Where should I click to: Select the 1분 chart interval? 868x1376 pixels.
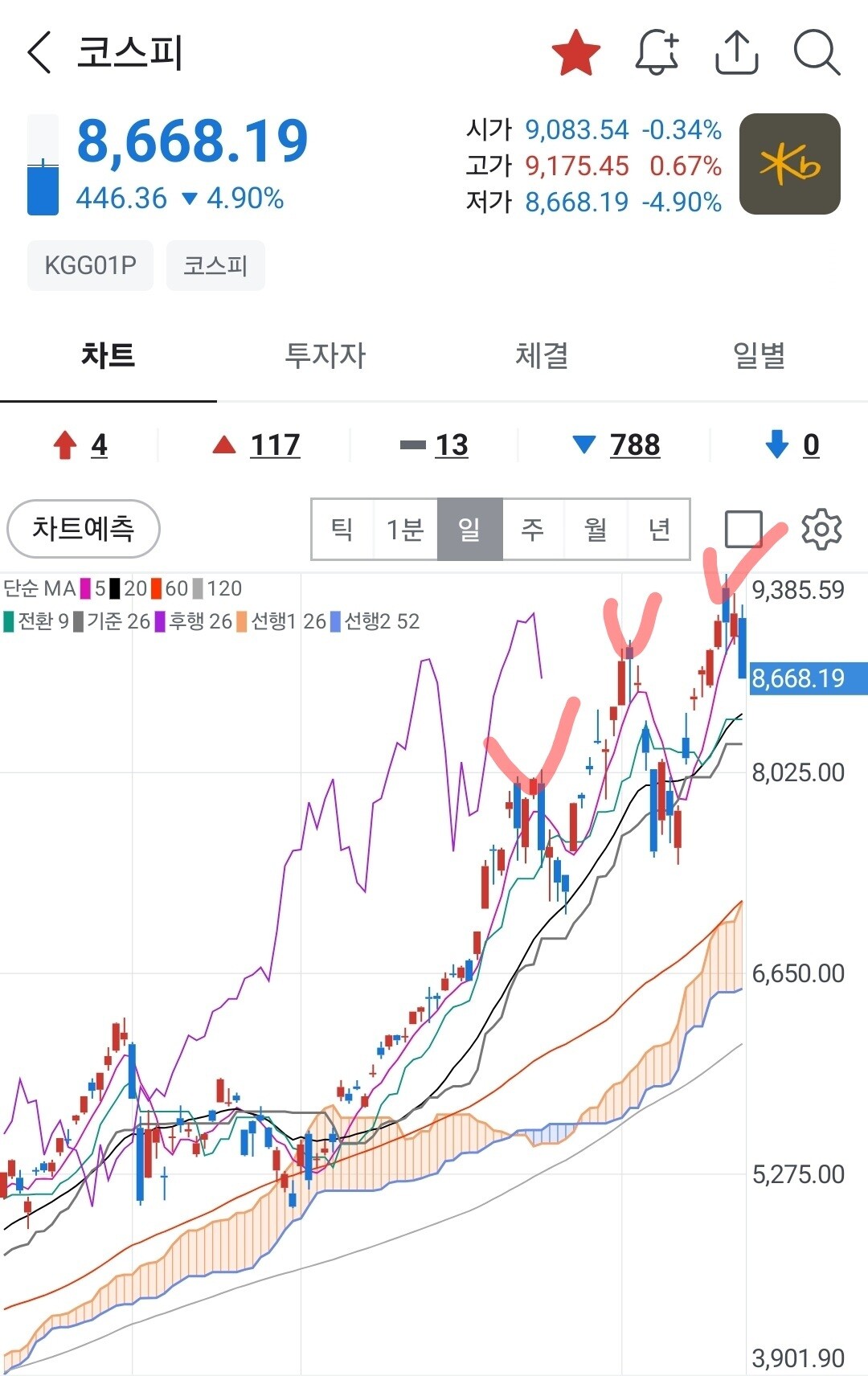tap(405, 529)
